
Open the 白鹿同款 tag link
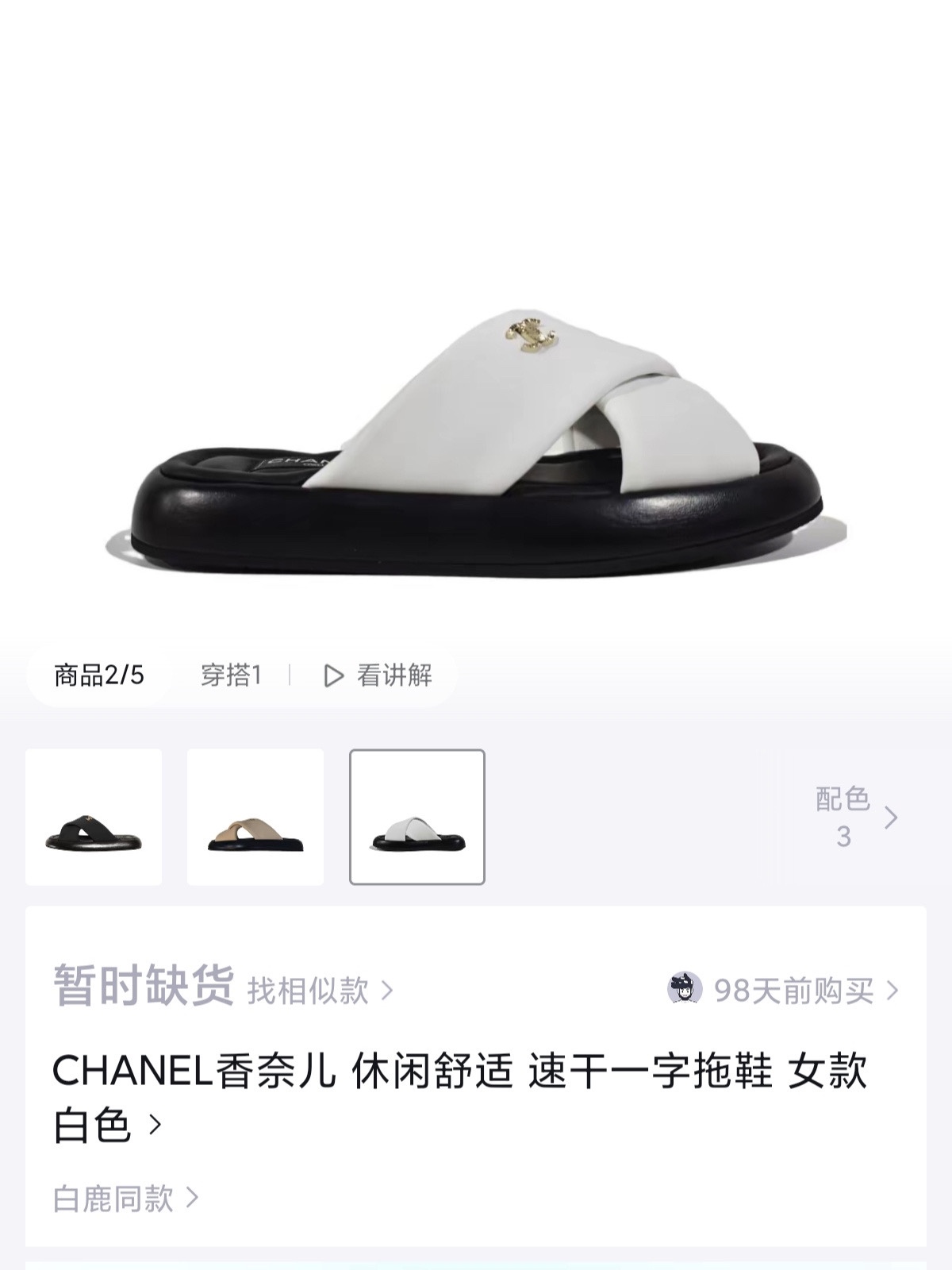point(125,1198)
